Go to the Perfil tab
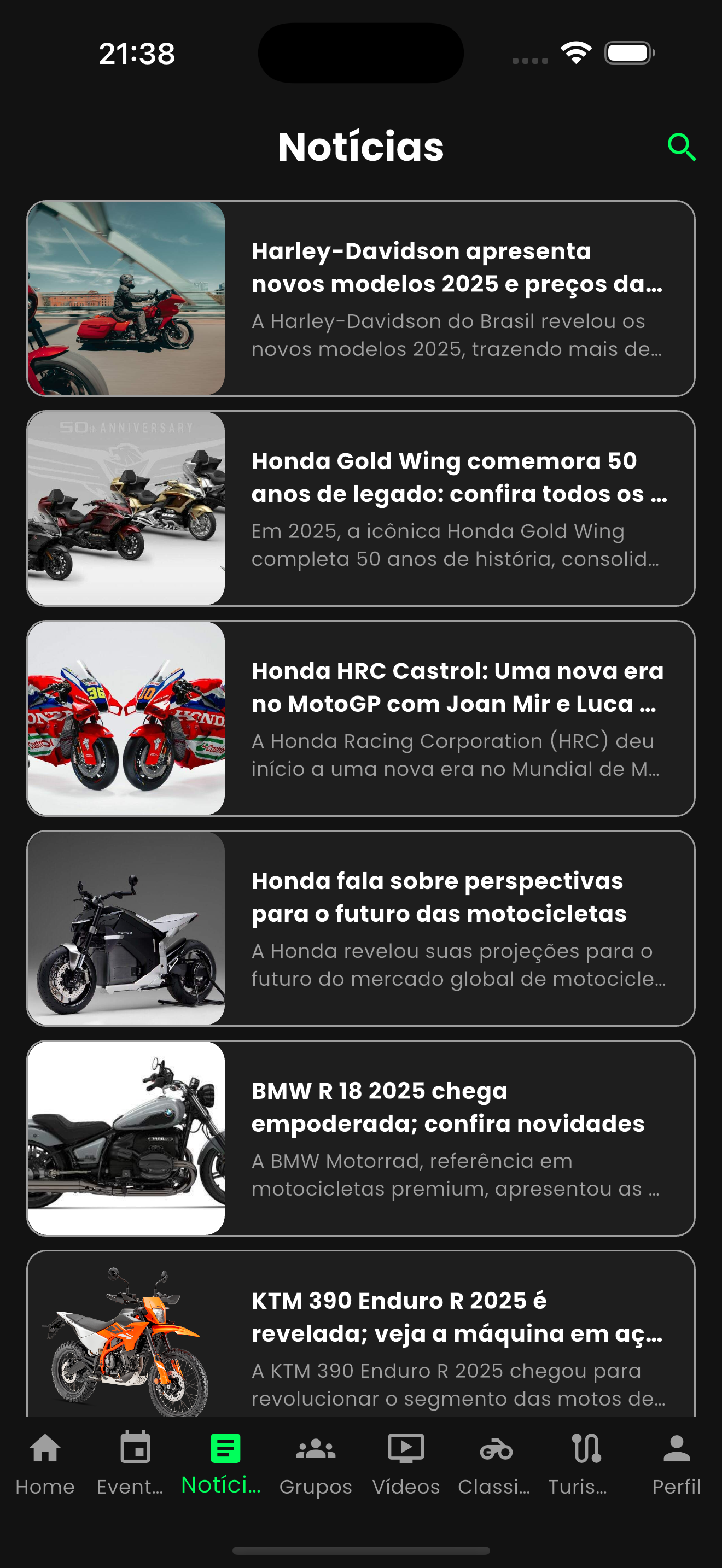This screenshot has height=1568, width=722. tap(677, 1462)
